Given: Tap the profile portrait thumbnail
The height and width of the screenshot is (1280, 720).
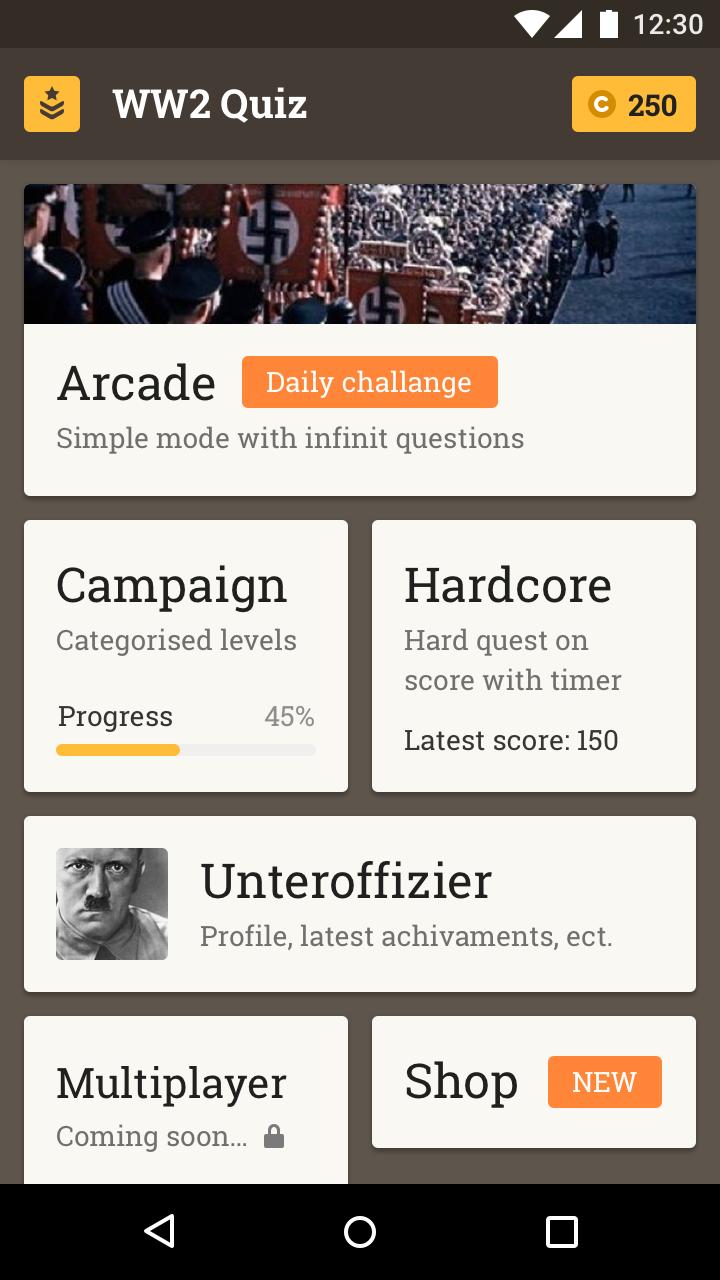Looking at the screenshot, I should tap(111, 903).
